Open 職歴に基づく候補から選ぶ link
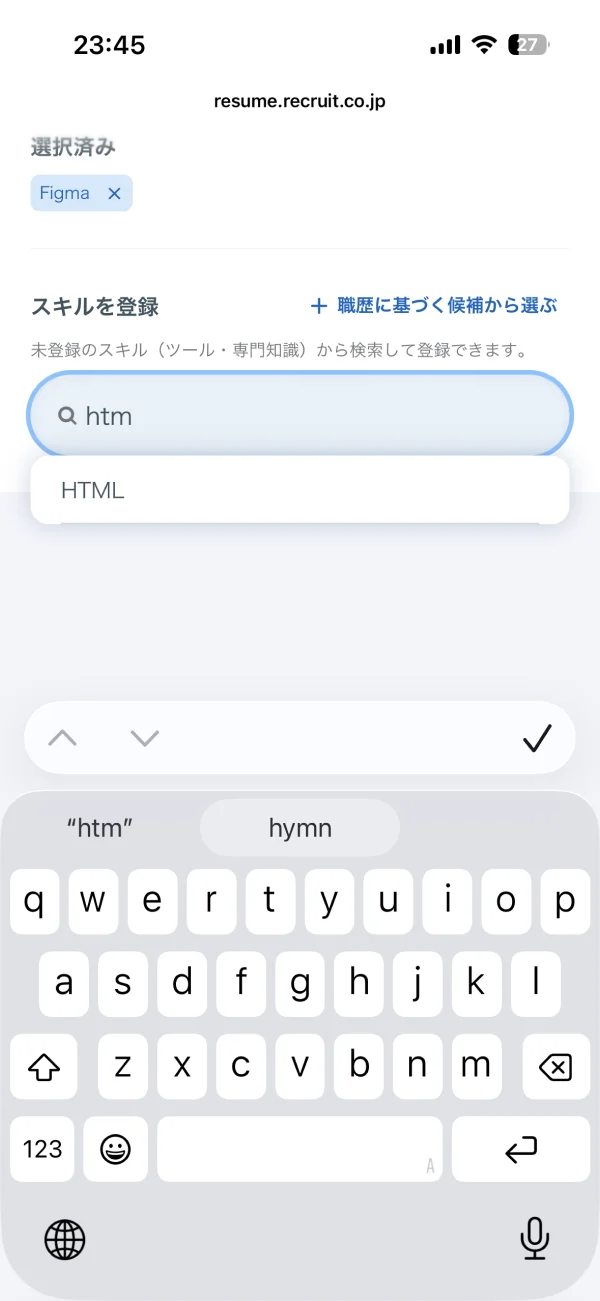The width and height of the screenshot is (600, 1301). point(433,306)
